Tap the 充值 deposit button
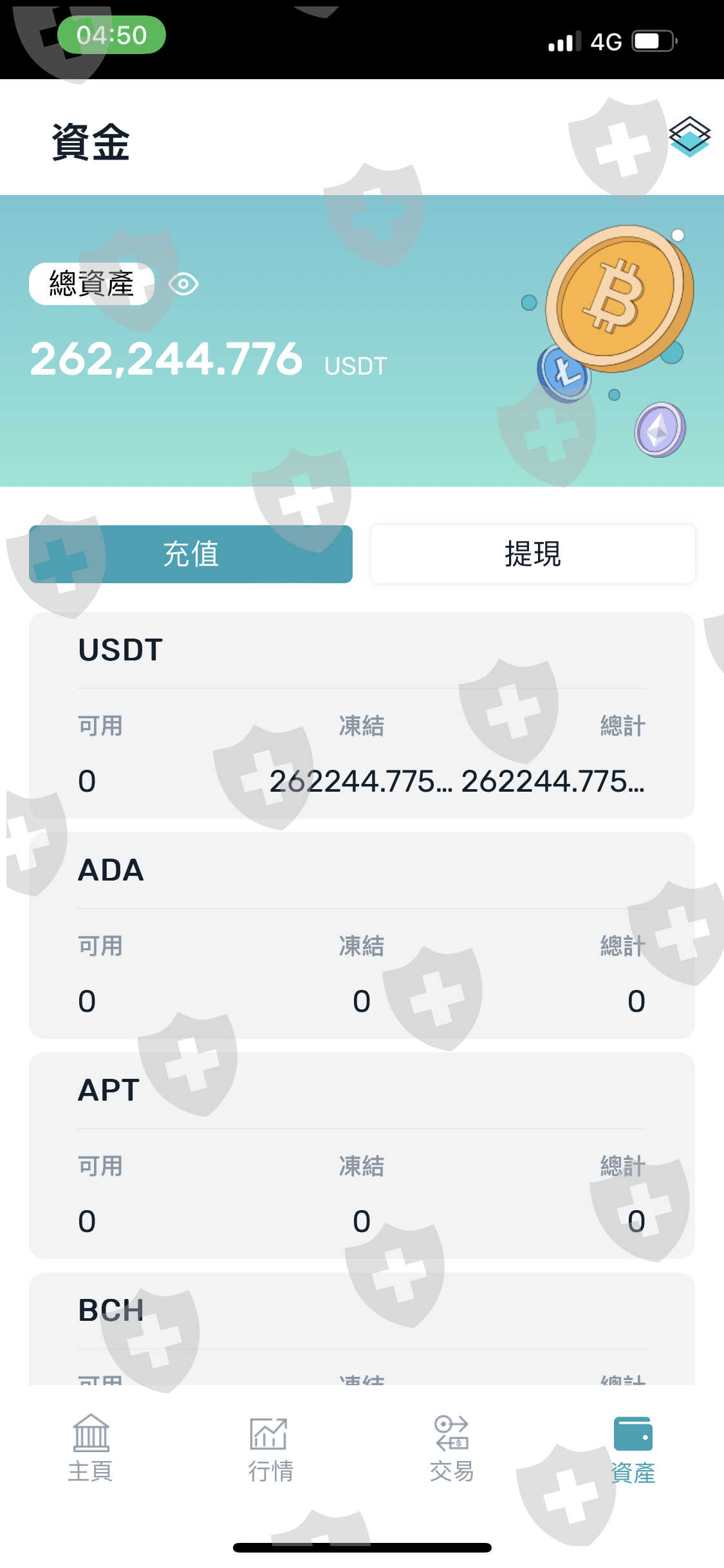The image size is (724, 1568). pos(190,554)
